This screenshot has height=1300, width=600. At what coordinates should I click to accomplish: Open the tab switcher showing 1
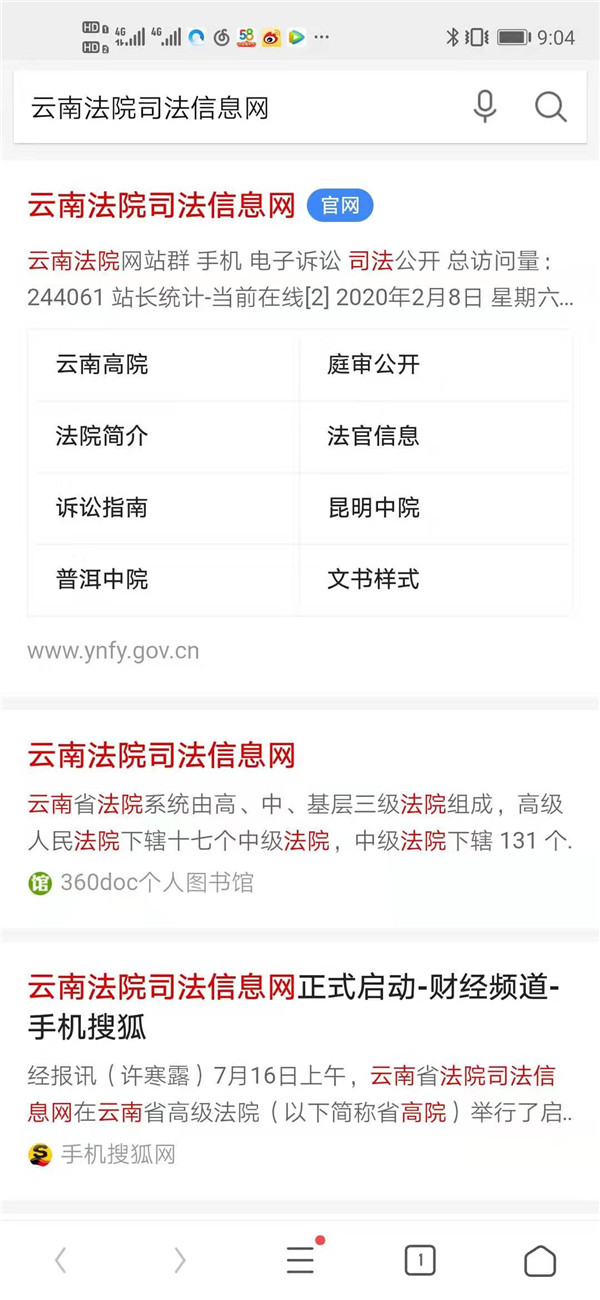420,1261
